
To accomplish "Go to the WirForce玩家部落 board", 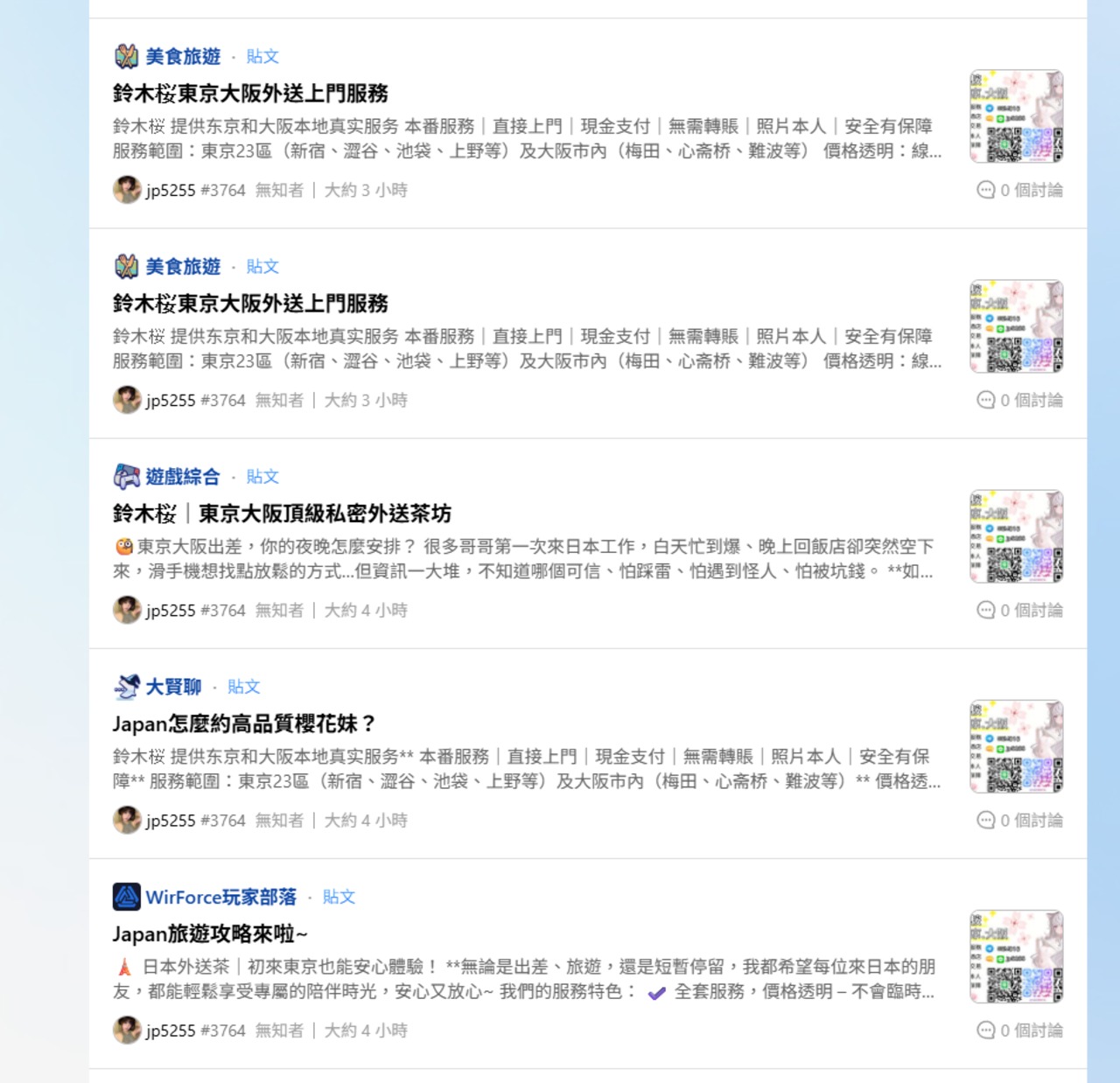I will [220, 897].
